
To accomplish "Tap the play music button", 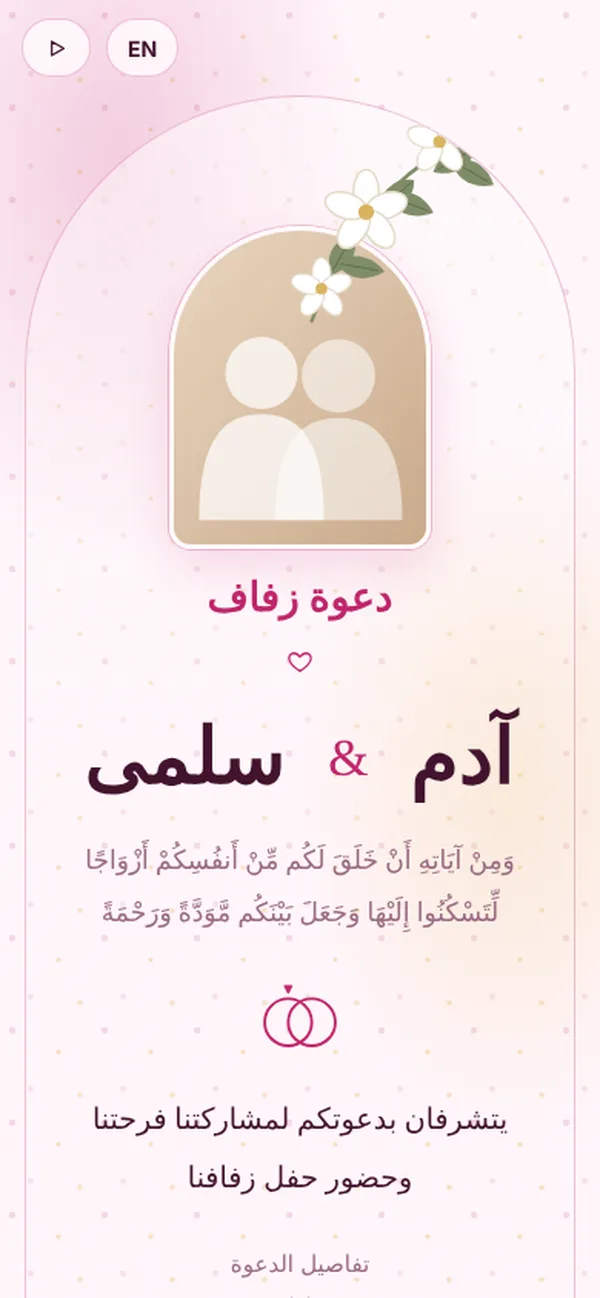I will tap(56, 48).
